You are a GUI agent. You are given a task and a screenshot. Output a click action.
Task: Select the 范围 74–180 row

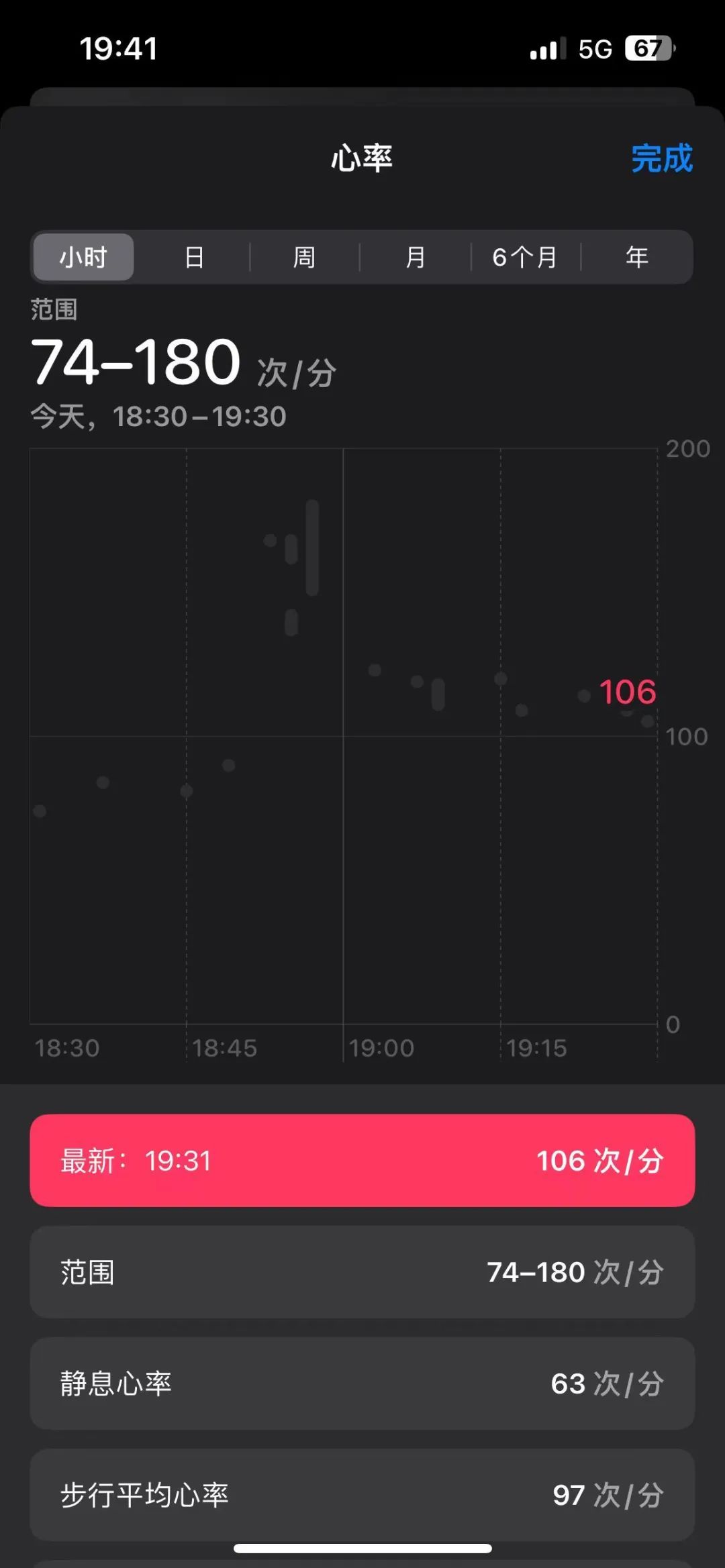[362, 1272]
